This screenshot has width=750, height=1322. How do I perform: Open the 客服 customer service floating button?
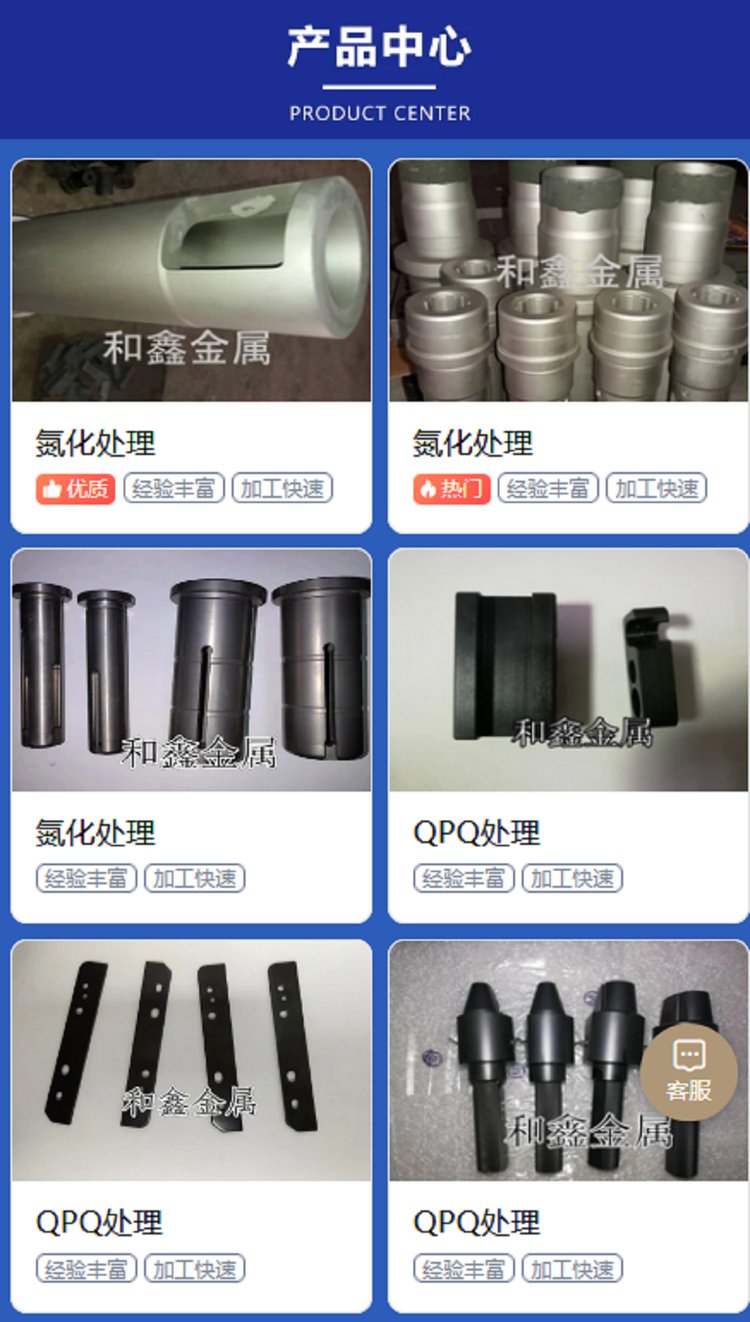[x=689, y=1071]
